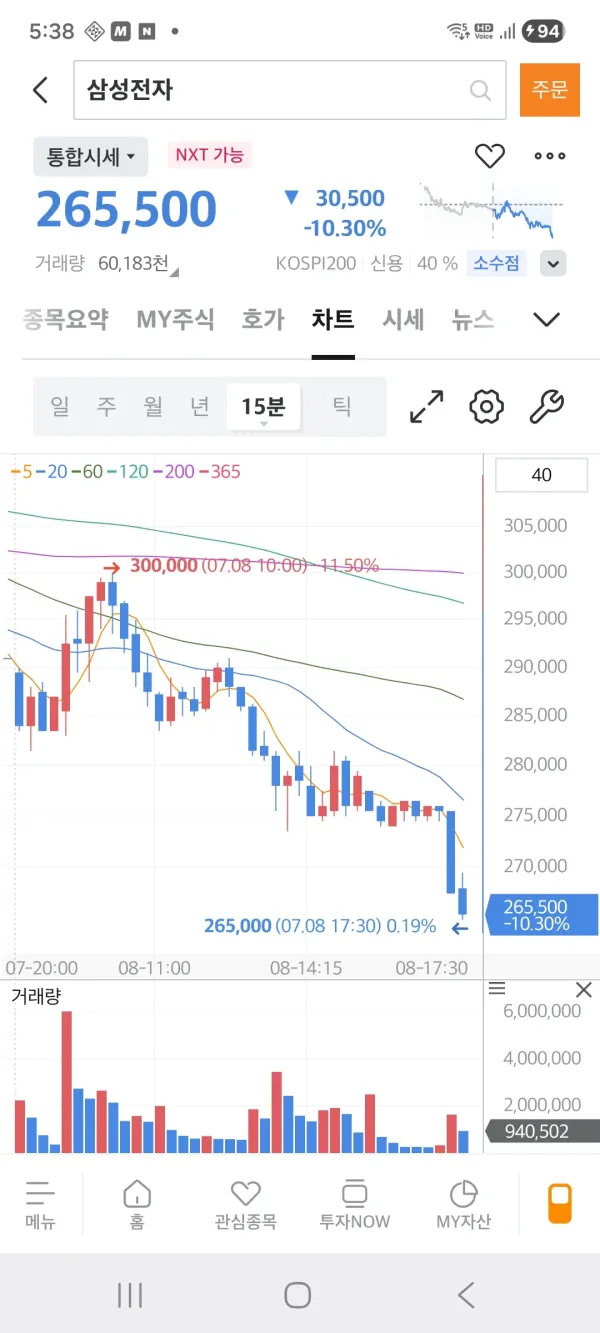
Task: Close the 거래량 volume panel
Action: point(584,989)
